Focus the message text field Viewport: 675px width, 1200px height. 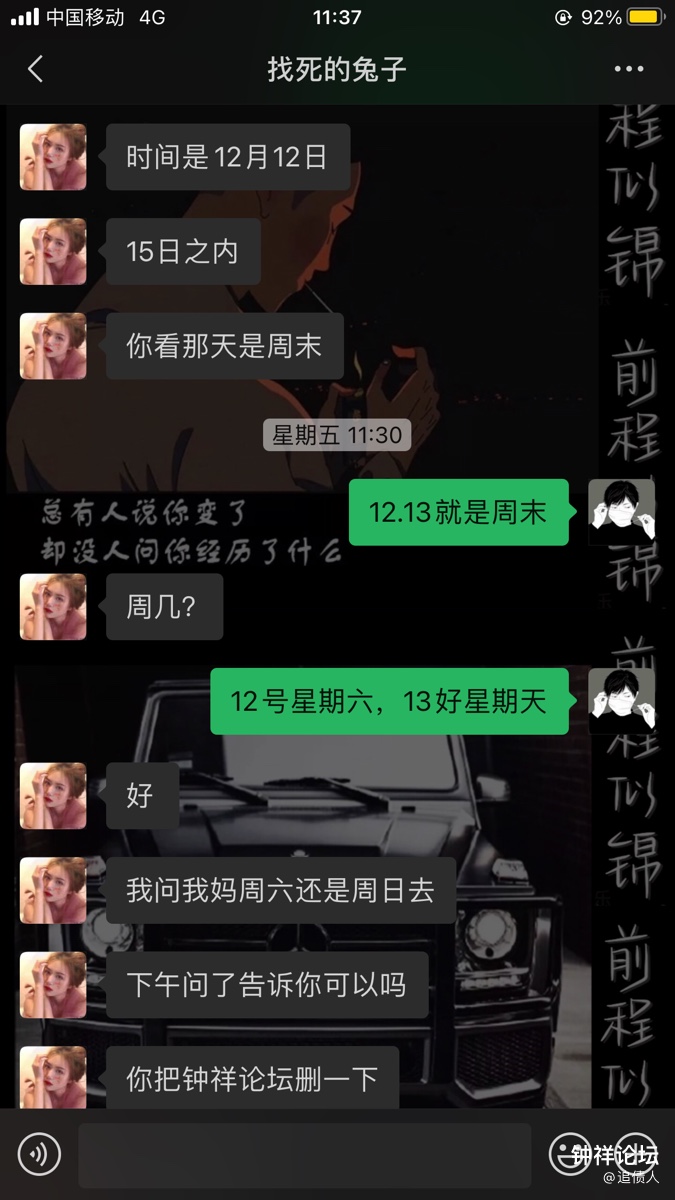[x=304, y=1155]
